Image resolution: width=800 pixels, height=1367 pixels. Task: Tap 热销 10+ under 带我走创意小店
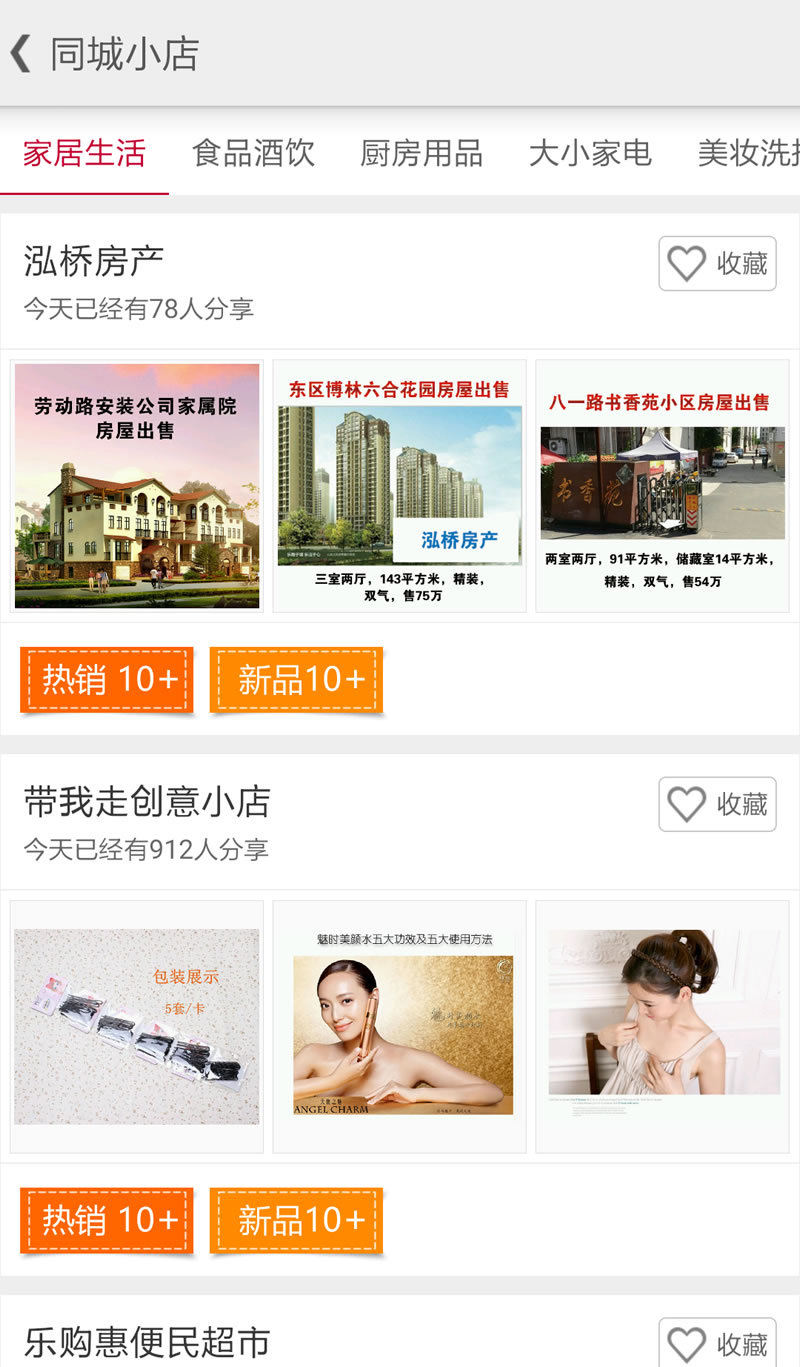[x=106, y=1220]
